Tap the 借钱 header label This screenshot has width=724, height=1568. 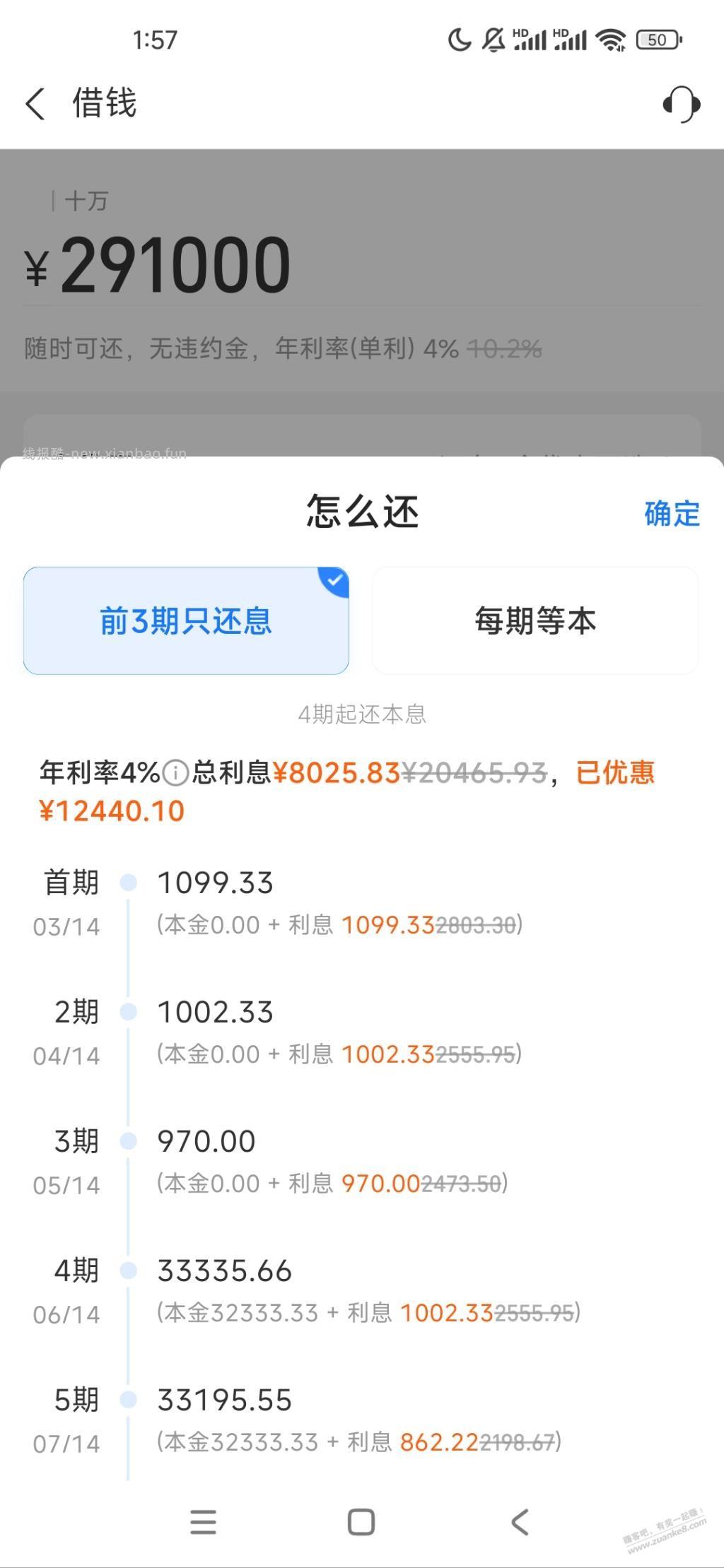pos(103,103)
